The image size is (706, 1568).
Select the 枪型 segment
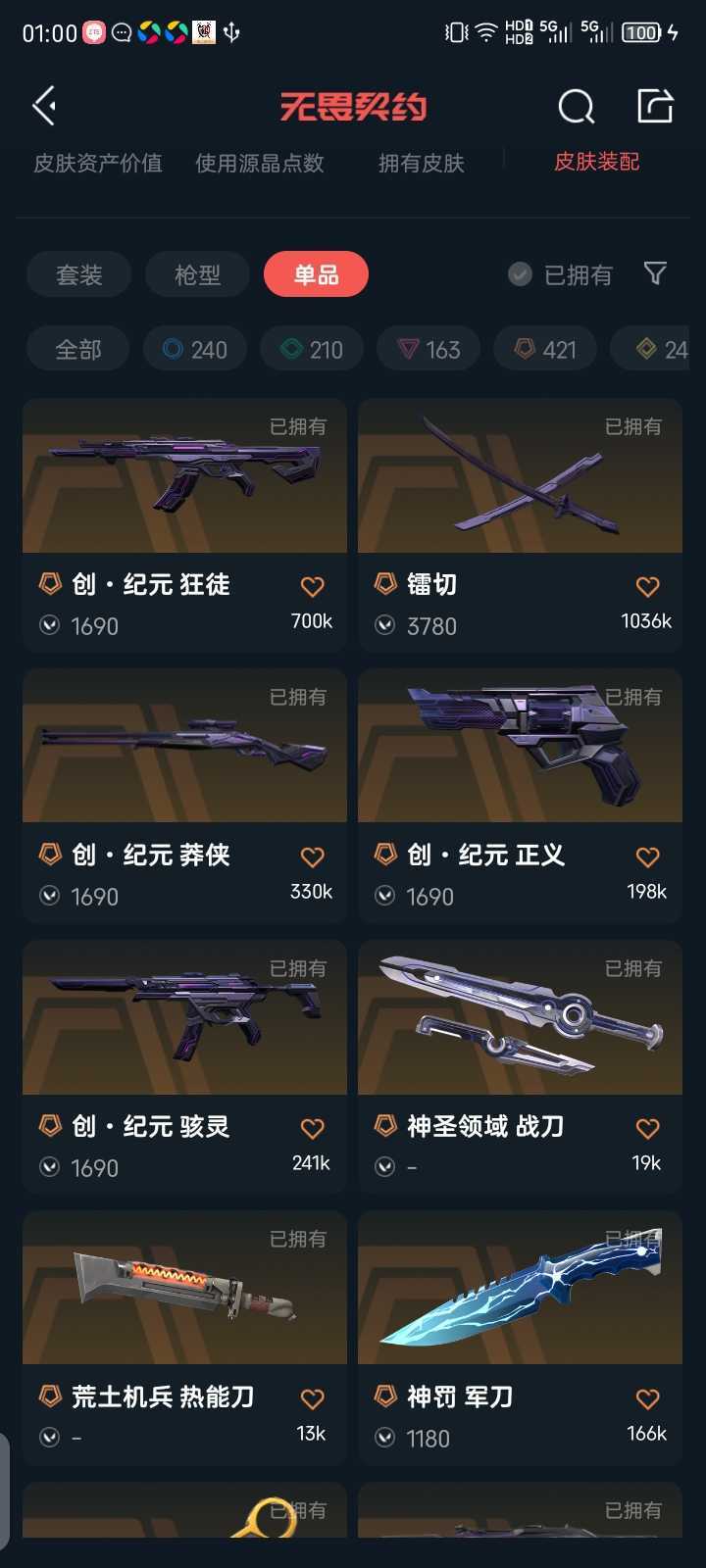[x=197, y=274]
